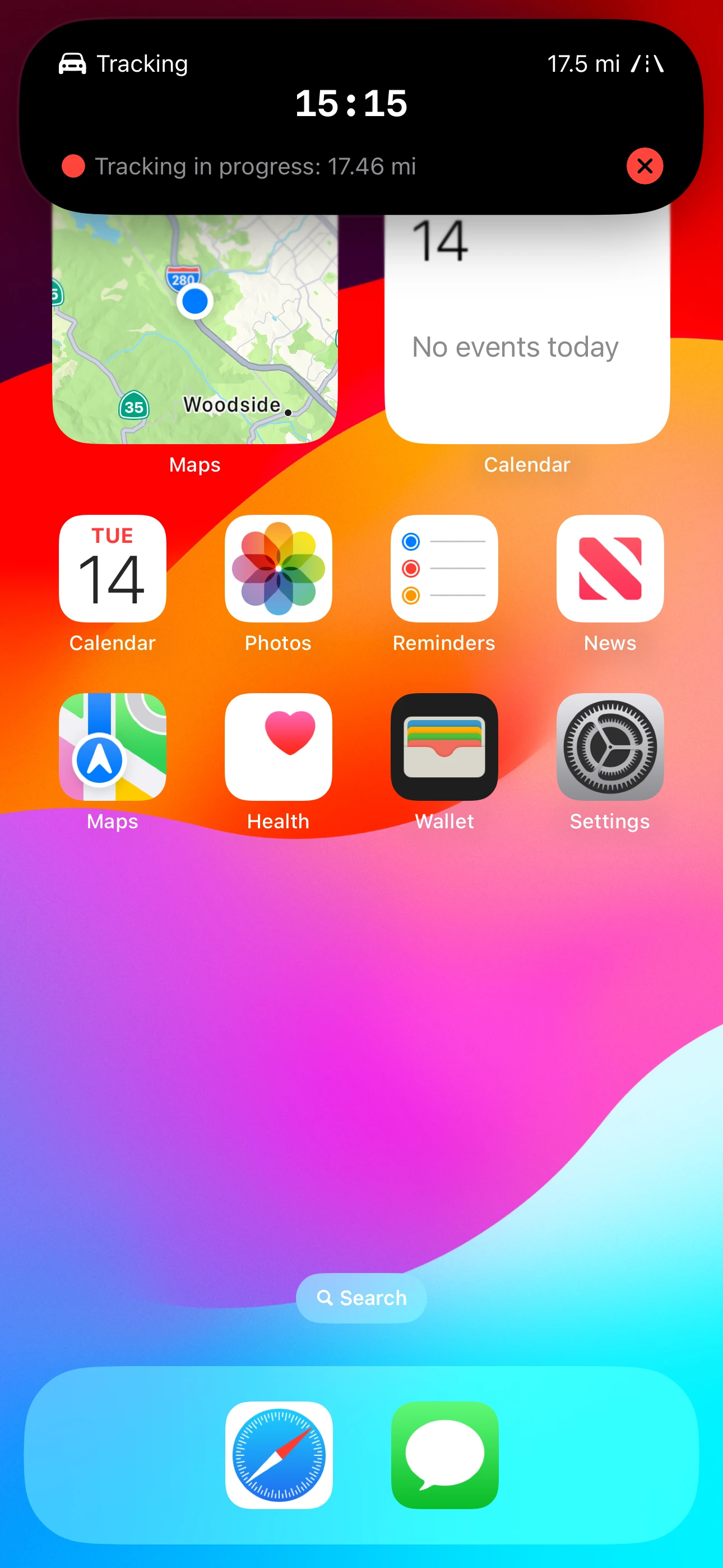Open the Maps app icon

[113, 747]
